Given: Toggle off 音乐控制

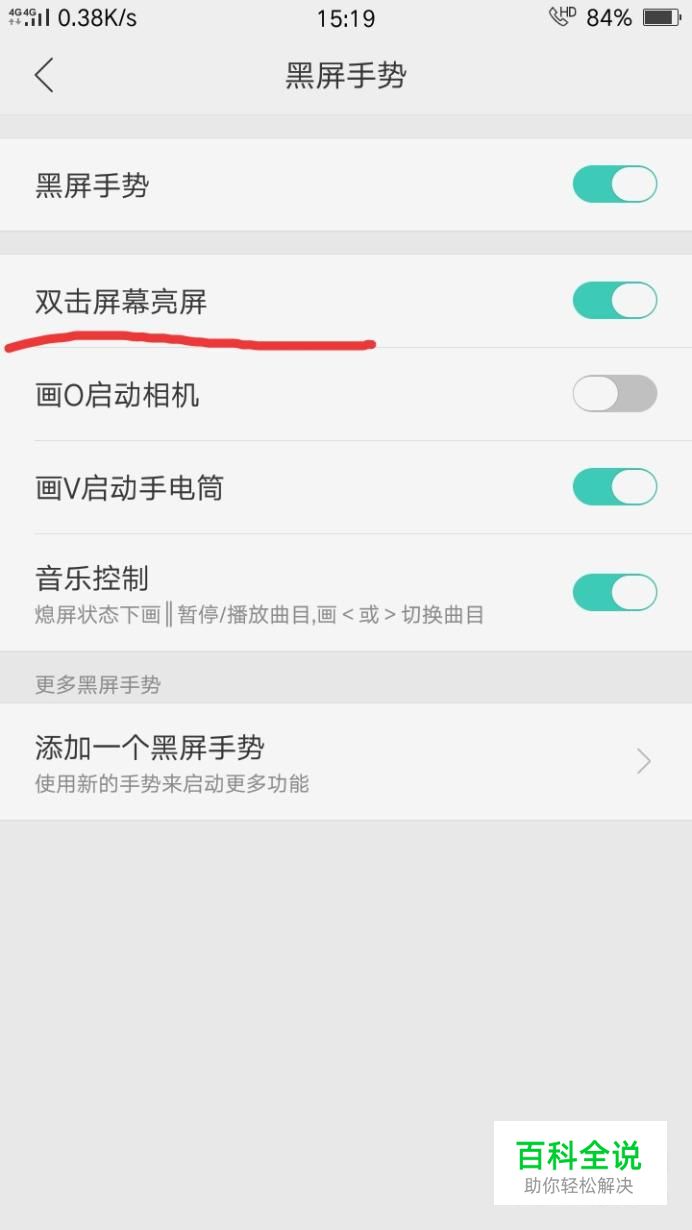Looking at the screenshot, I should [x=614, y=592].
